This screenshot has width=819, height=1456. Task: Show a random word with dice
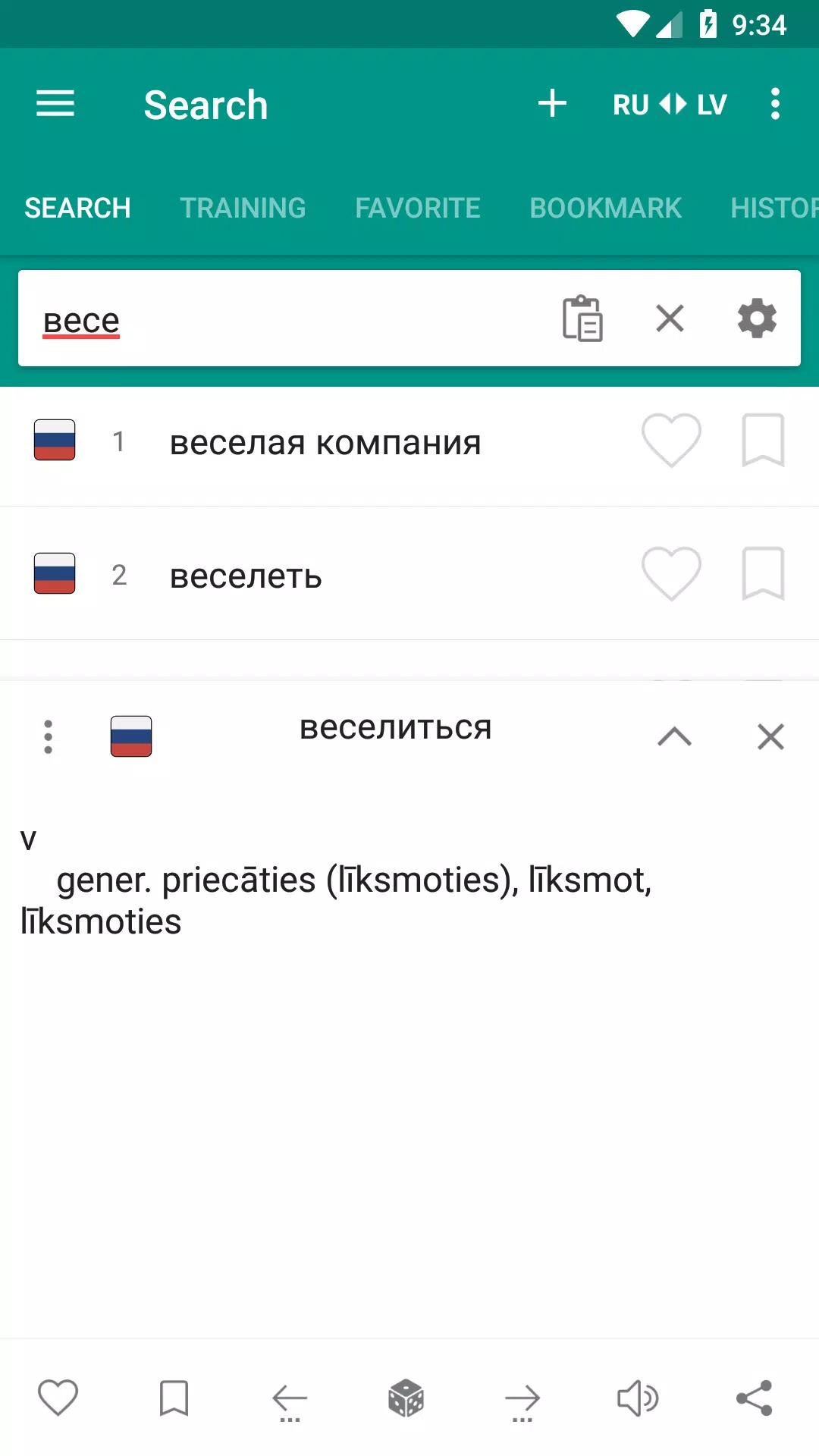pos(406,1398)
